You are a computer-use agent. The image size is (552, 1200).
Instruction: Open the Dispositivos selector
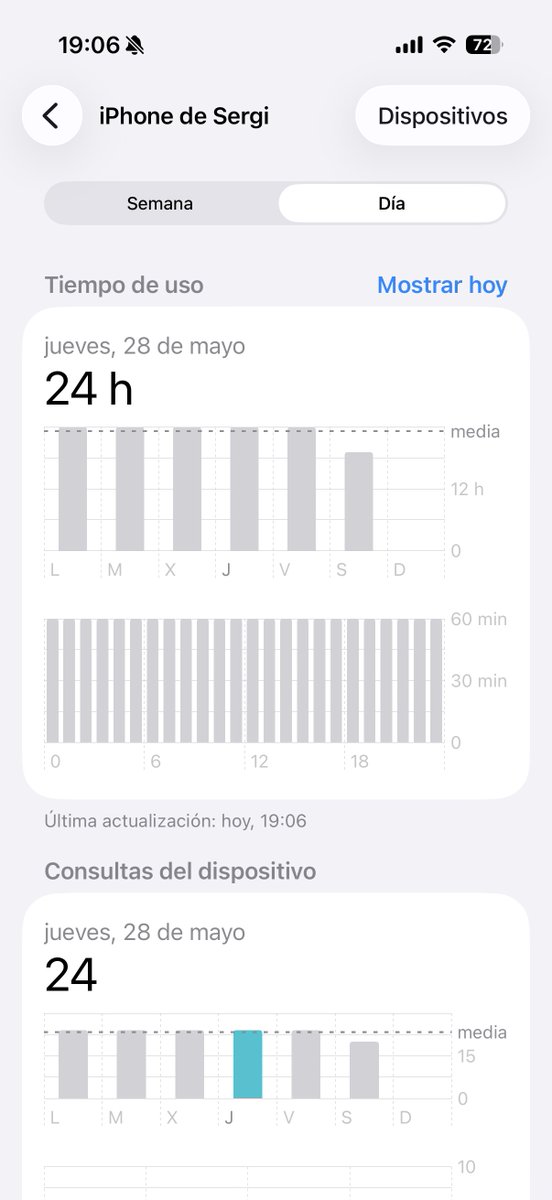tap(442, 116)
